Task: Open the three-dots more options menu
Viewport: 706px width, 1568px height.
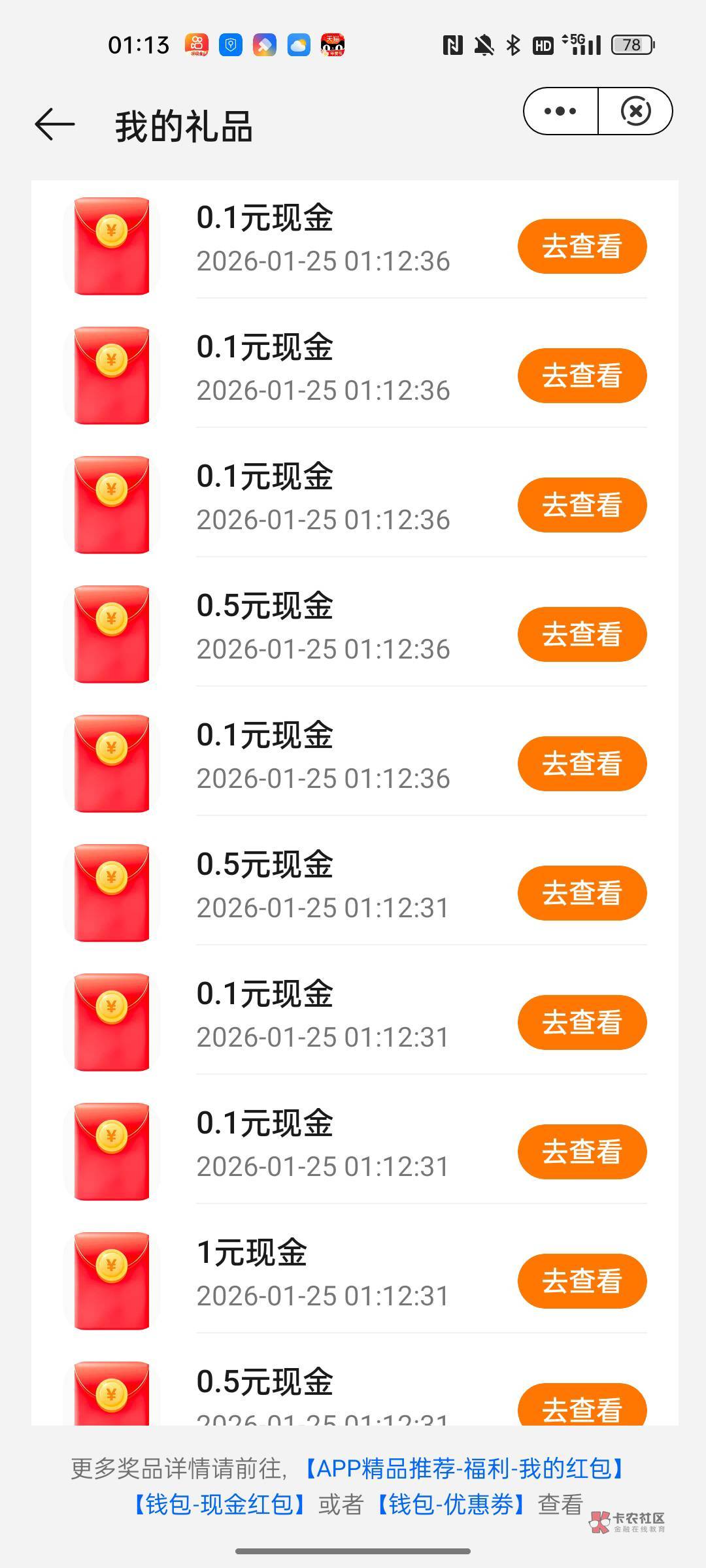Action: coord(560,111)
